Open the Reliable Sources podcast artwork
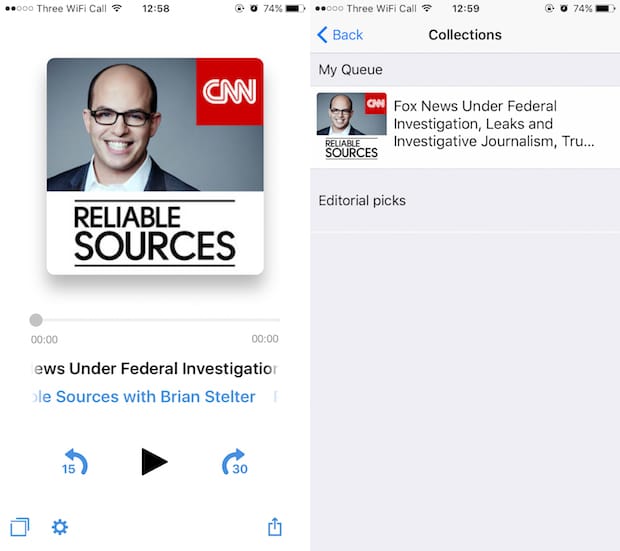The height and width of the screenshot is (551, 620). [x=155, y=166]
